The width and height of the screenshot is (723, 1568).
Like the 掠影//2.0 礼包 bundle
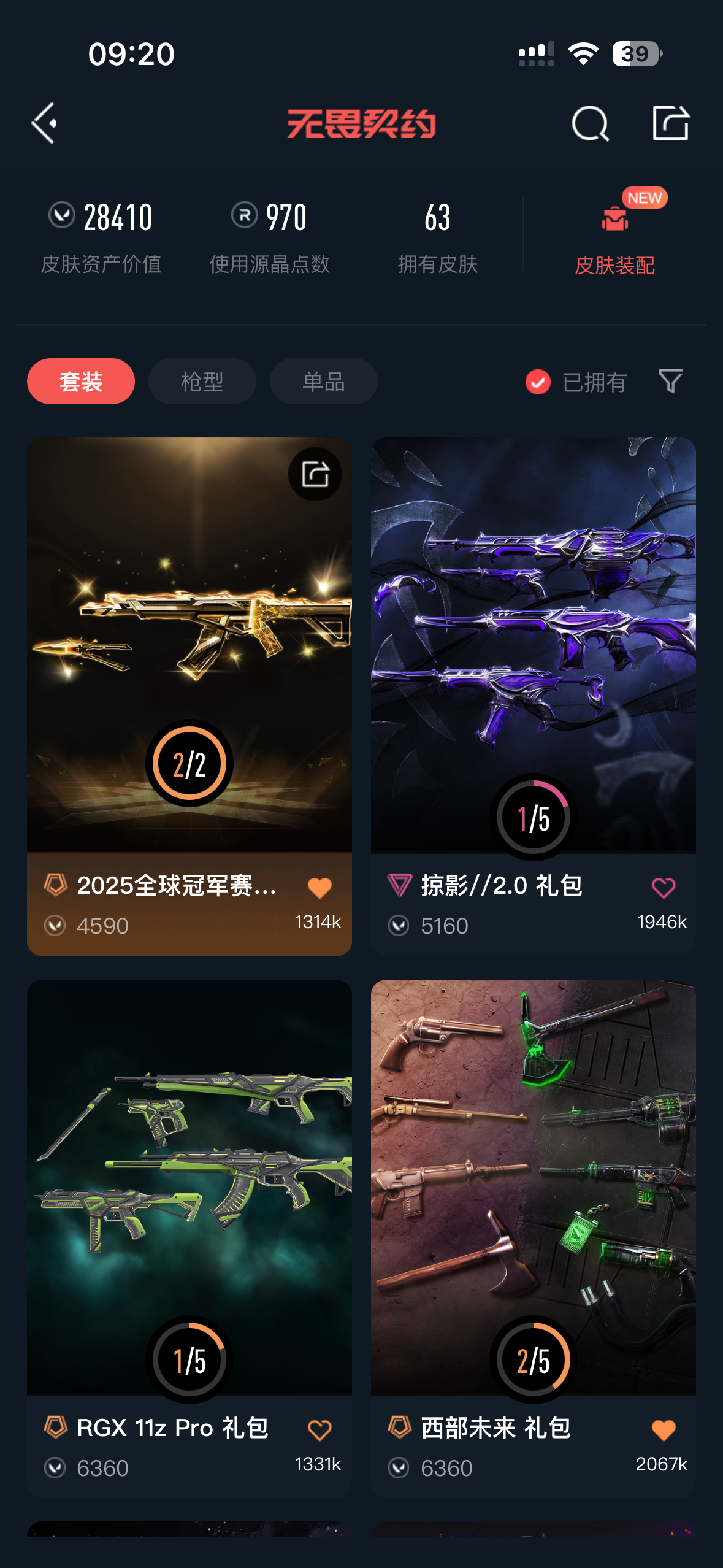(663, 888)
